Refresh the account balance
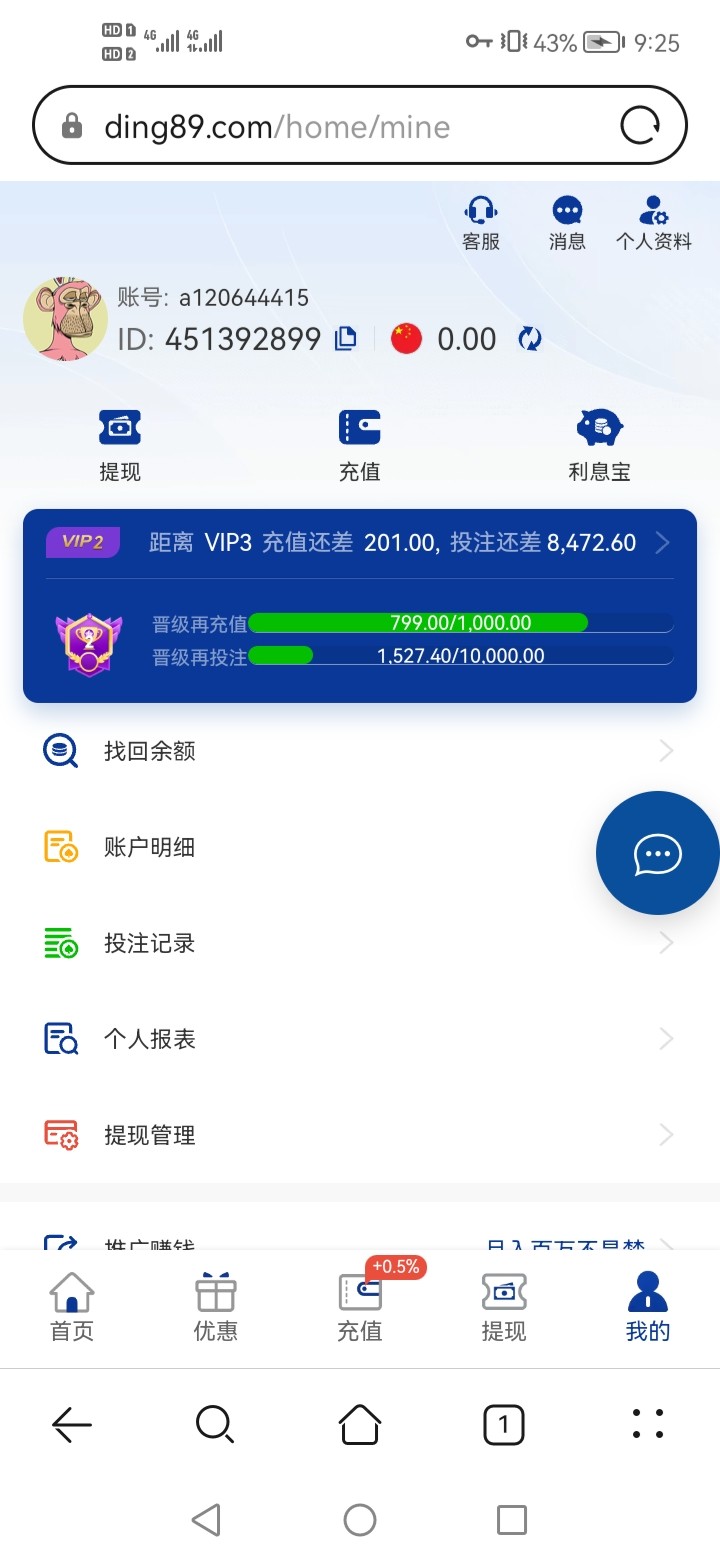The width and height of the screenshot is (720, 1560). pos(530,339)
